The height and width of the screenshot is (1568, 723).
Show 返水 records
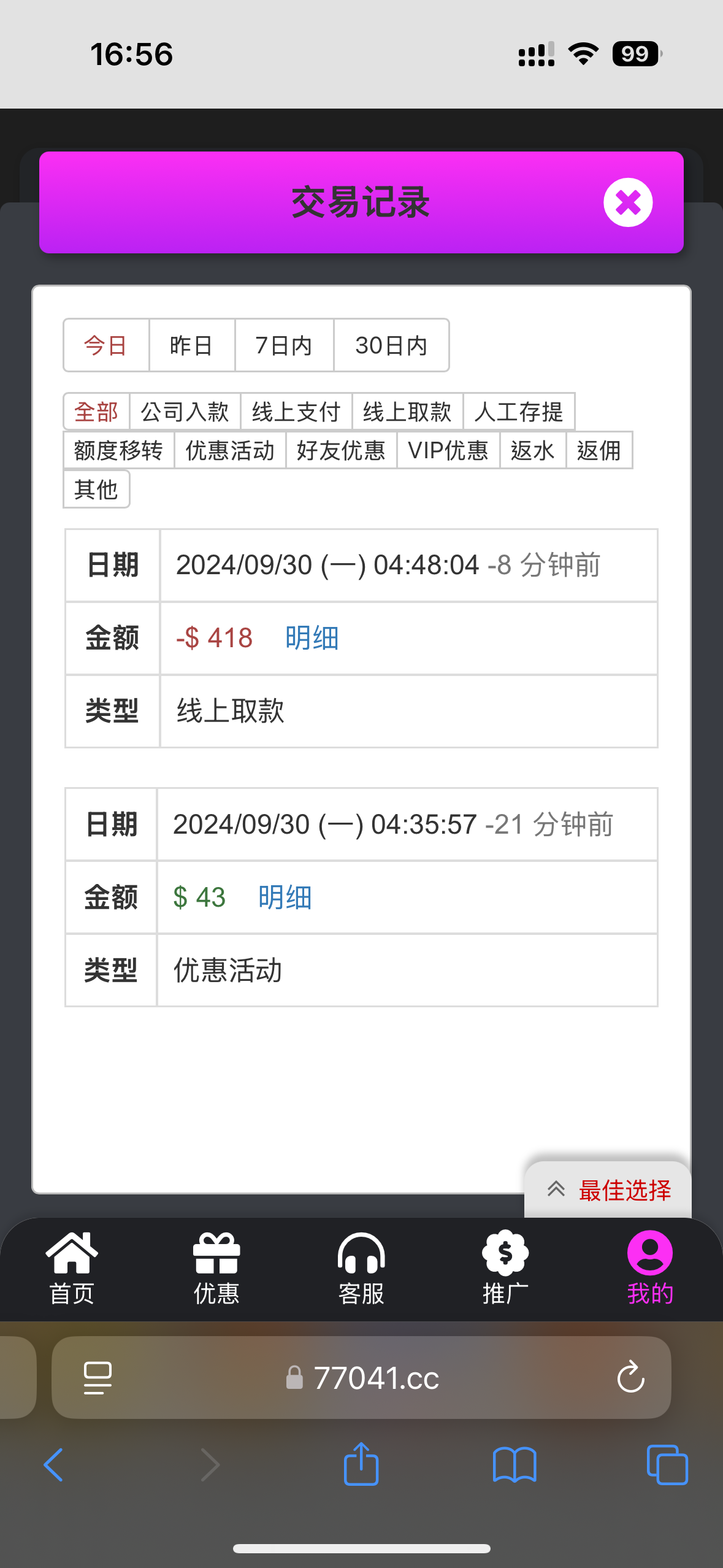point(532,450)
